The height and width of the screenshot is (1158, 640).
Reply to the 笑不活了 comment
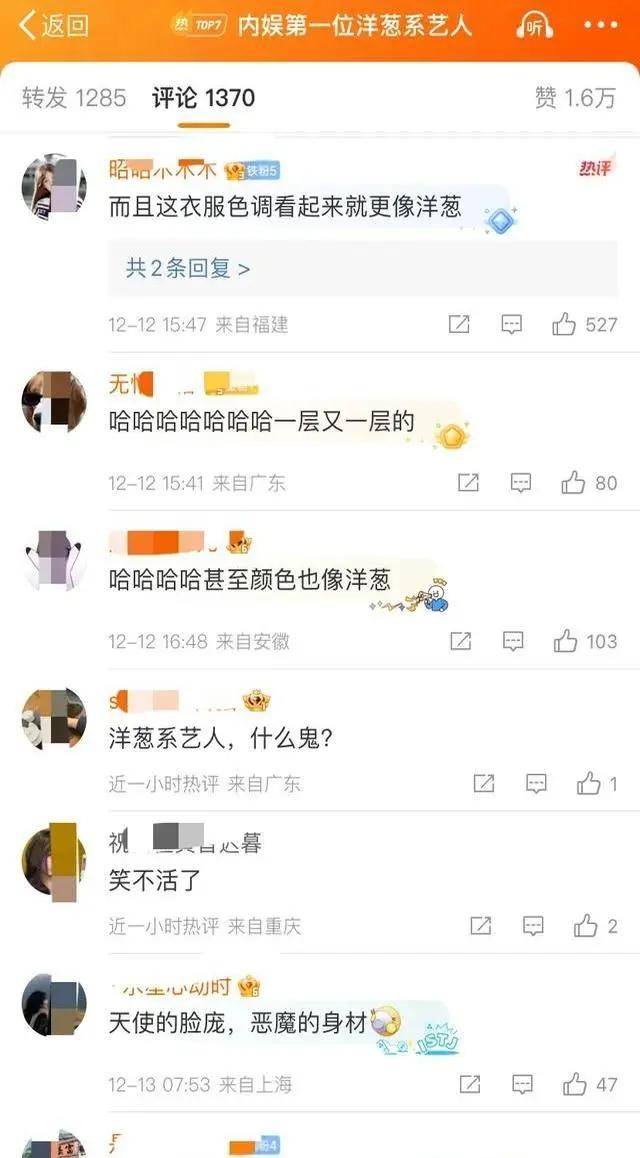[532, 926]
